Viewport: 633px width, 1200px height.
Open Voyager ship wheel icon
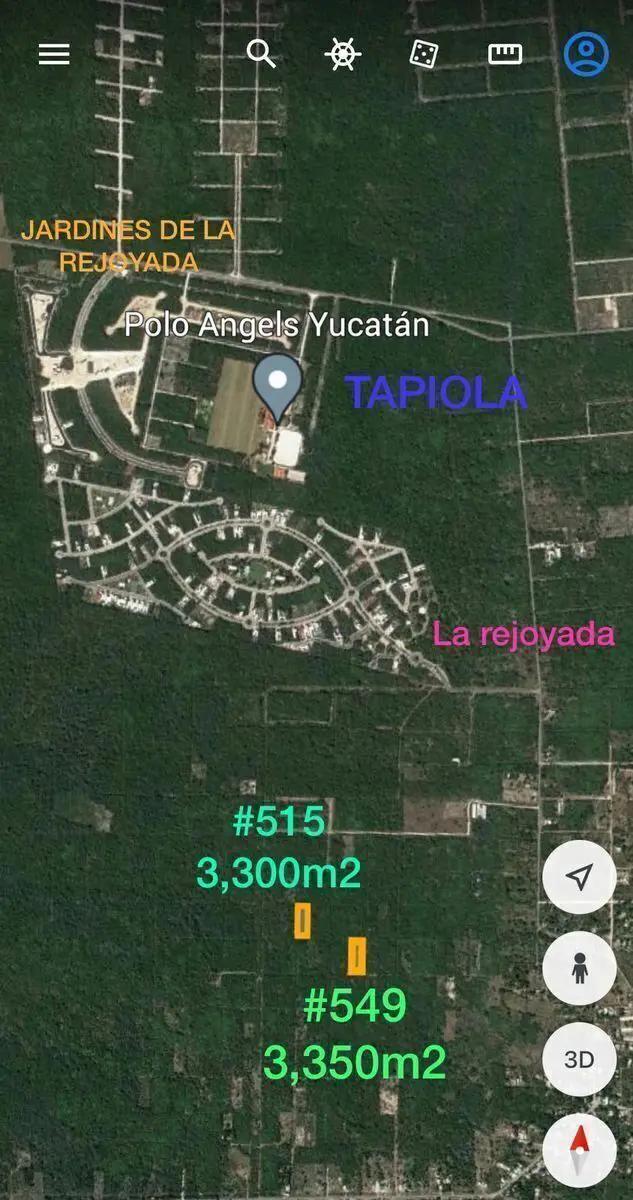[x=343, y=54]
